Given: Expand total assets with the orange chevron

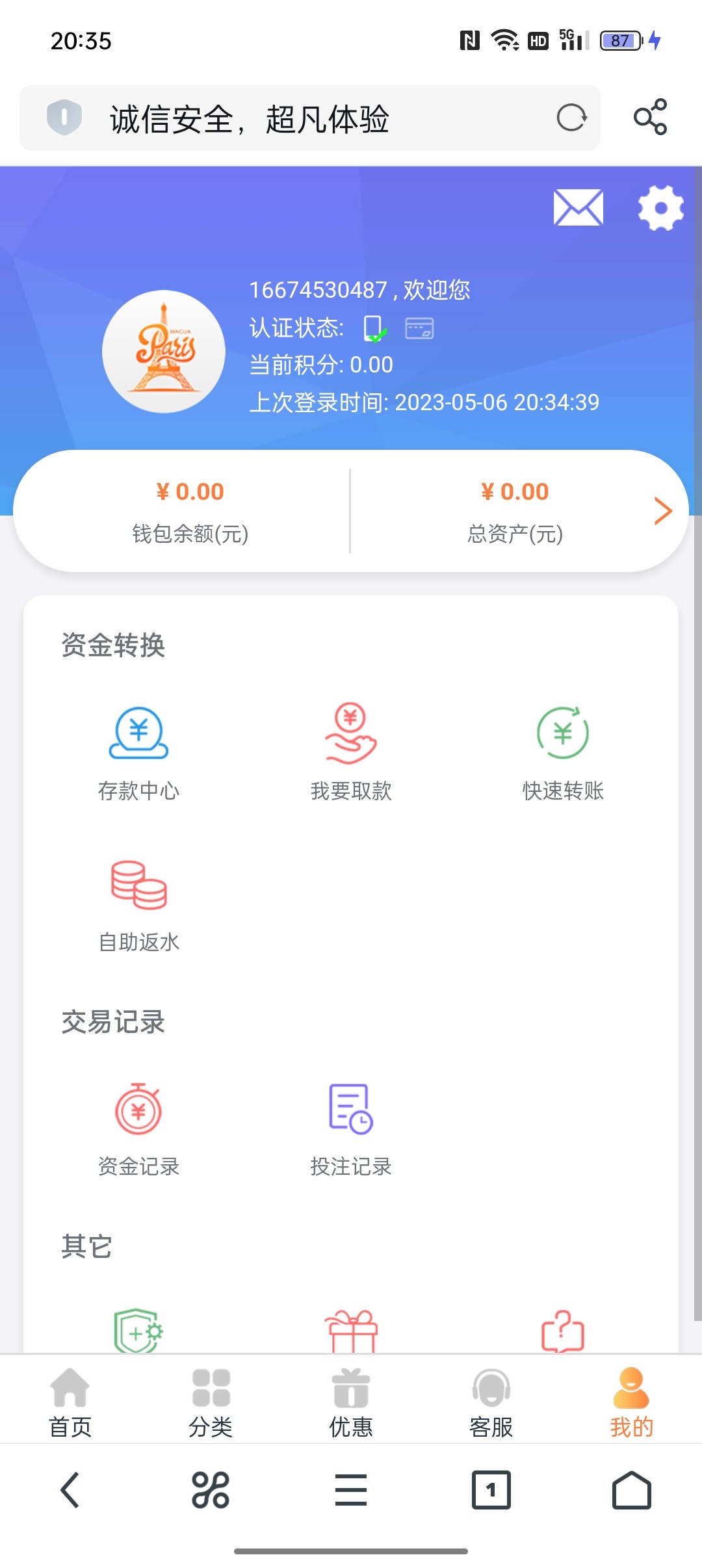Looking at the screenshot, I should click(x=662, y=511).
